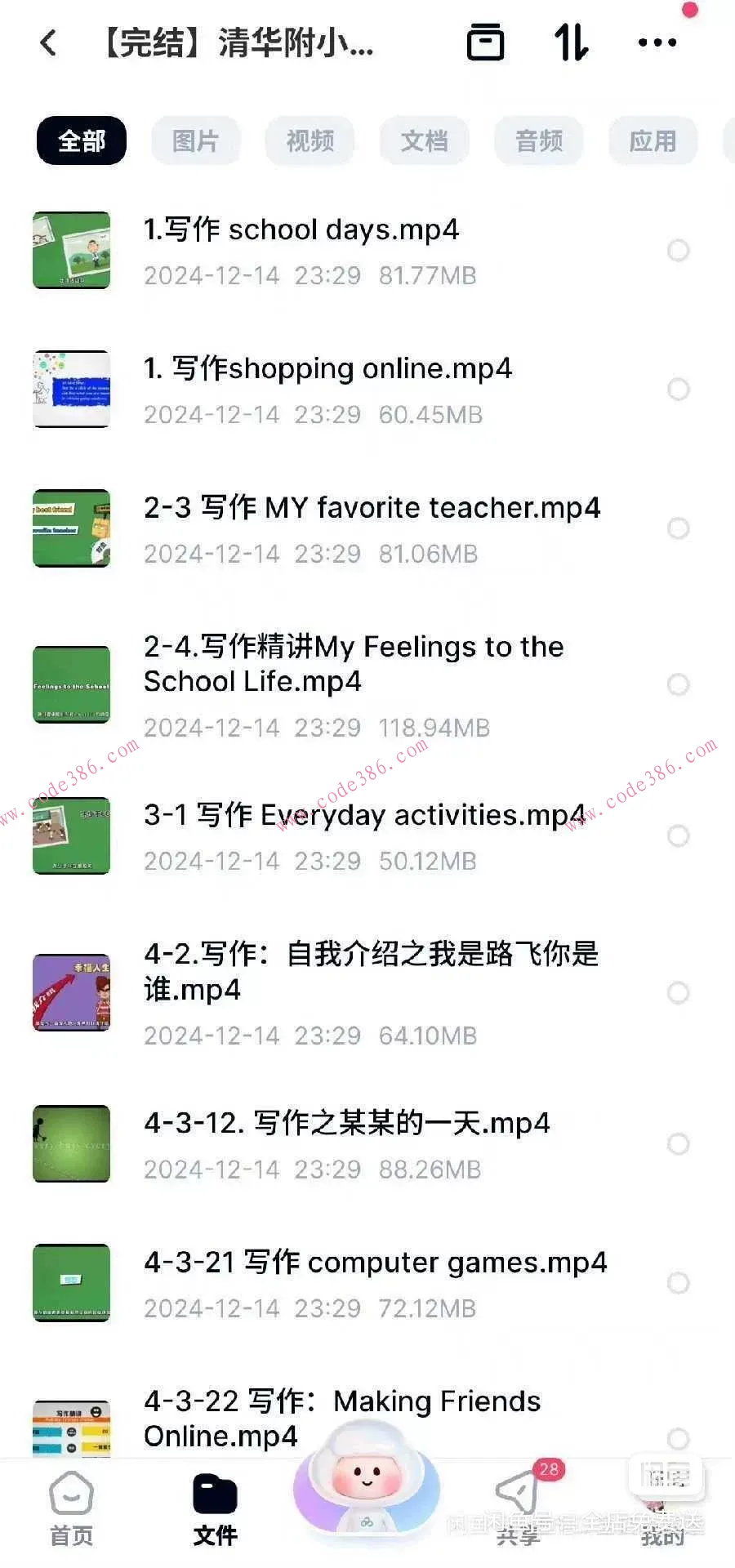Tick circle beside 2-3 写作 MY favorite teacher.mp4
The width and height of the screenshot is (735, 1568).
pos(679,528)
